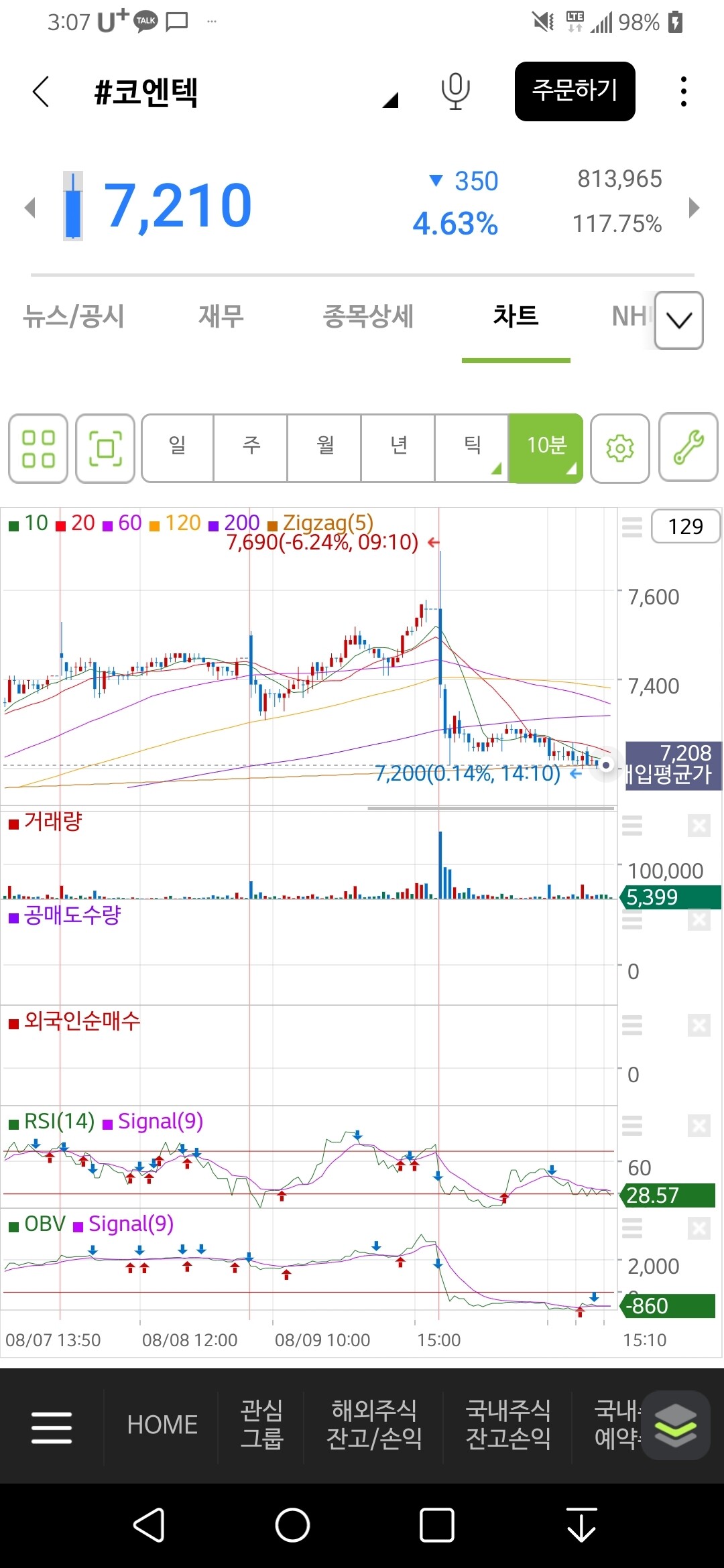Tap the microphone voice search icon
Screen dimensions: 724x1568
pyautogui.click(x=455, y=92)
